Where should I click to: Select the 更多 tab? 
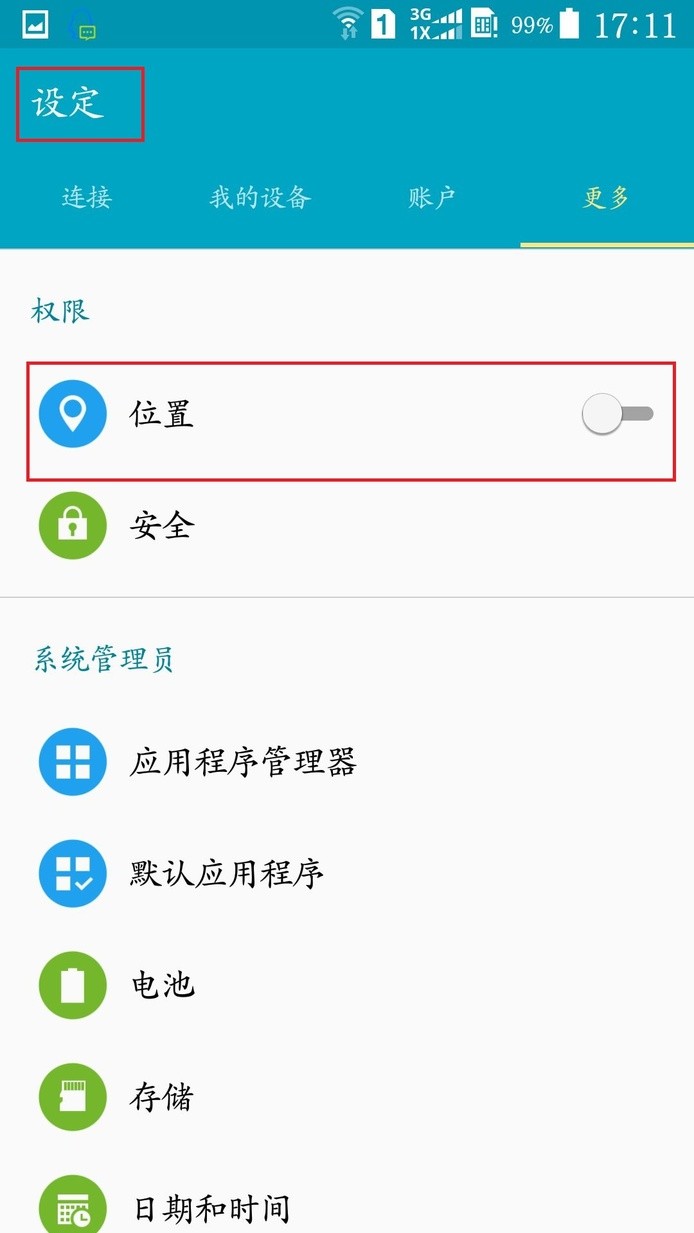click(x=607, y=197)
